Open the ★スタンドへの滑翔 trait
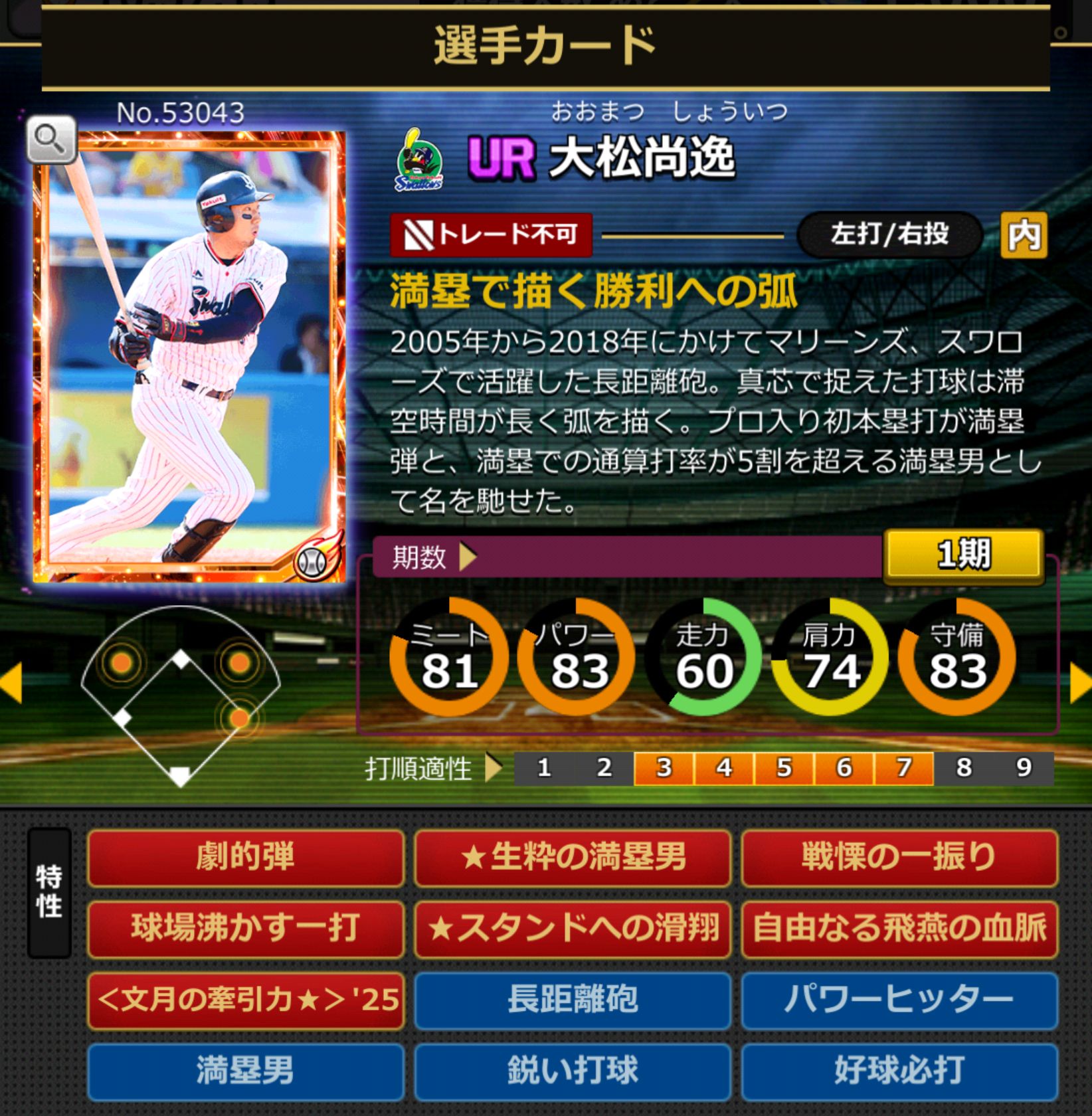The height and width of the screenshot is (1116, 1092). click(573, 929)
